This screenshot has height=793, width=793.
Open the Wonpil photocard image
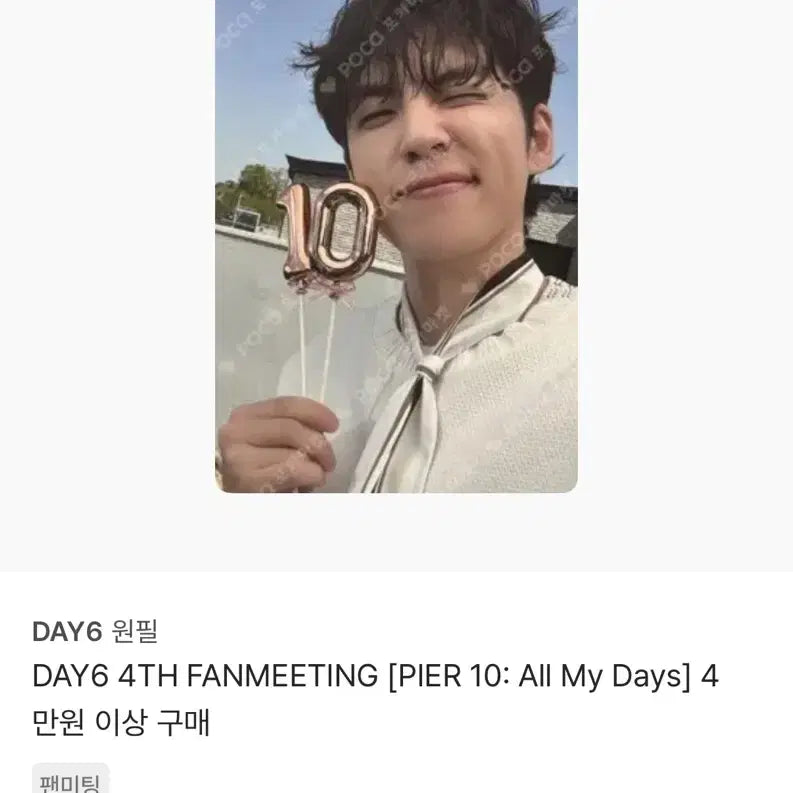396,245
